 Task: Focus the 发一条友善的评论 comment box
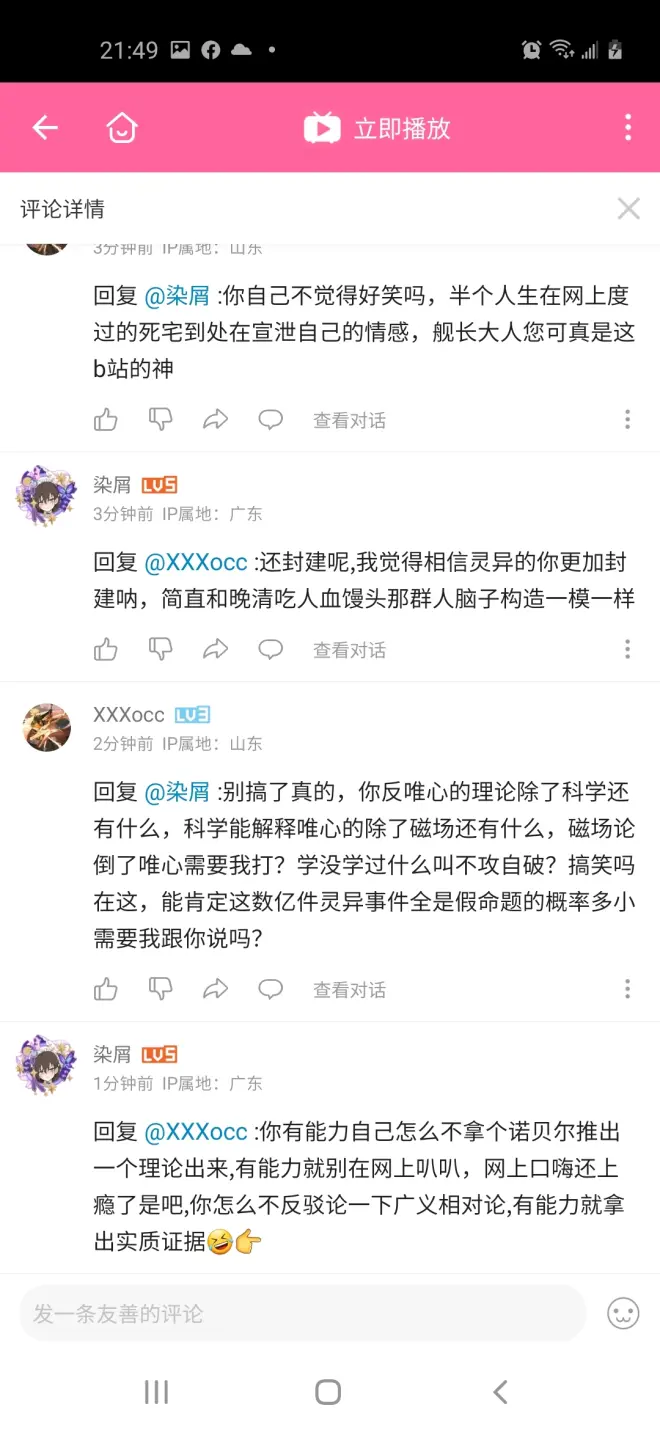click(x=300, y=1313)
